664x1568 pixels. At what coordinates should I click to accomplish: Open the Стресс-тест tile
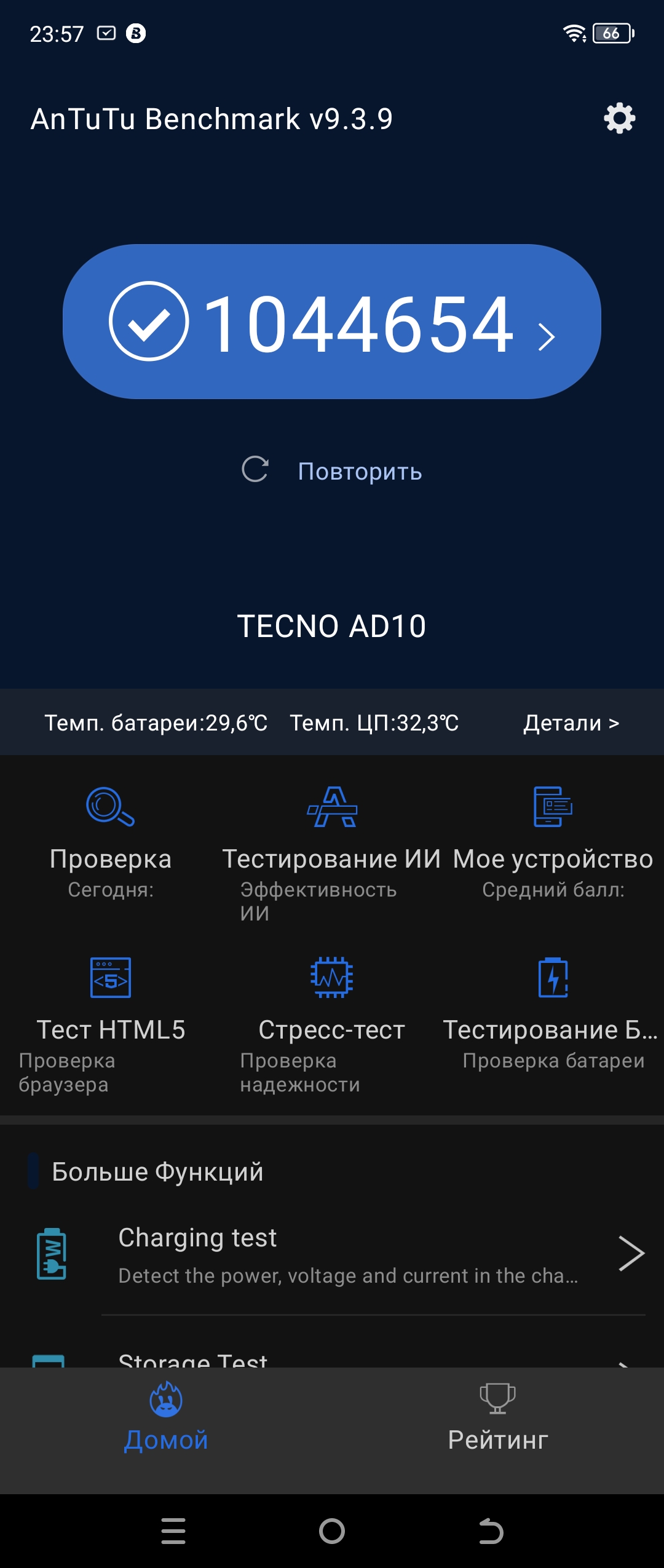point(331,1021)
